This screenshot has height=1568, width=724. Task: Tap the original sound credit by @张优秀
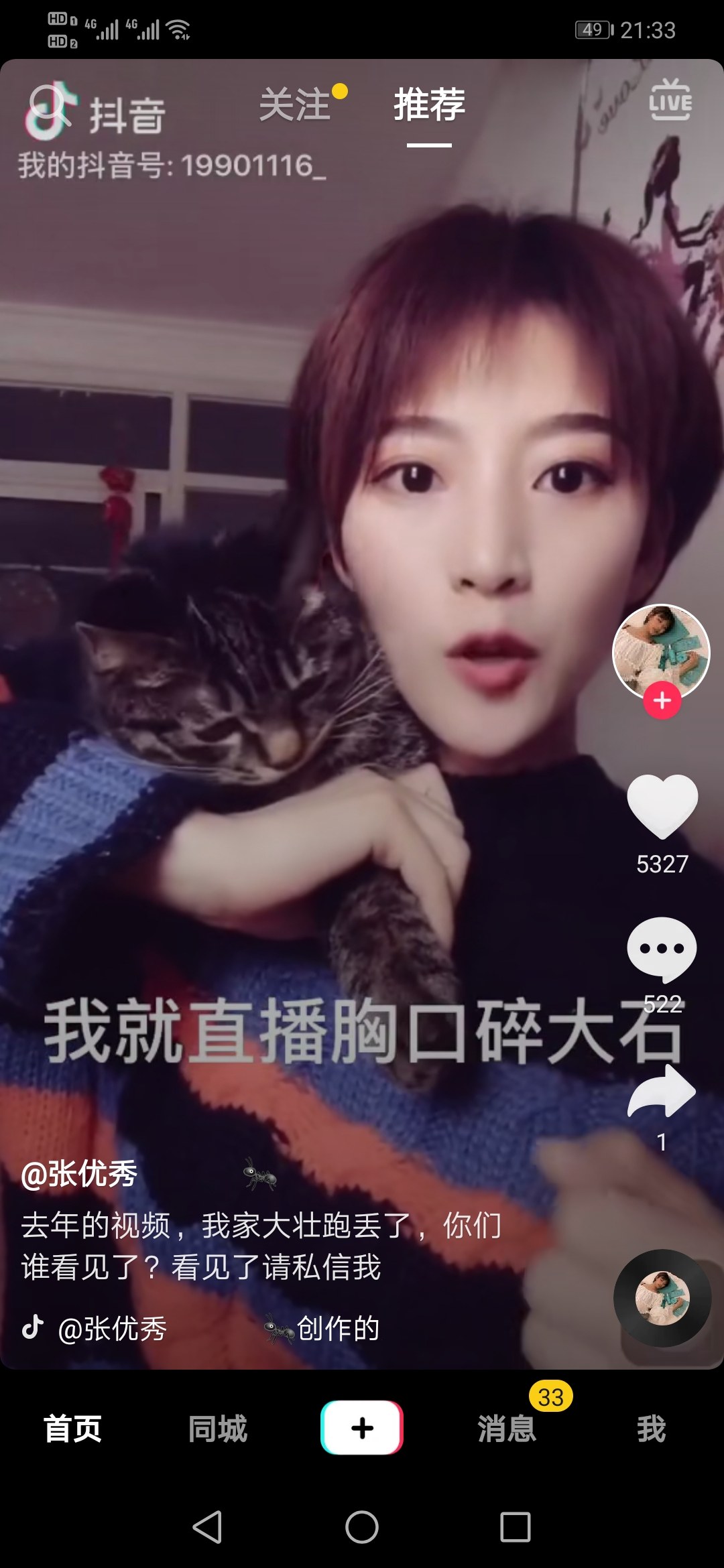tap(201, 1329)
